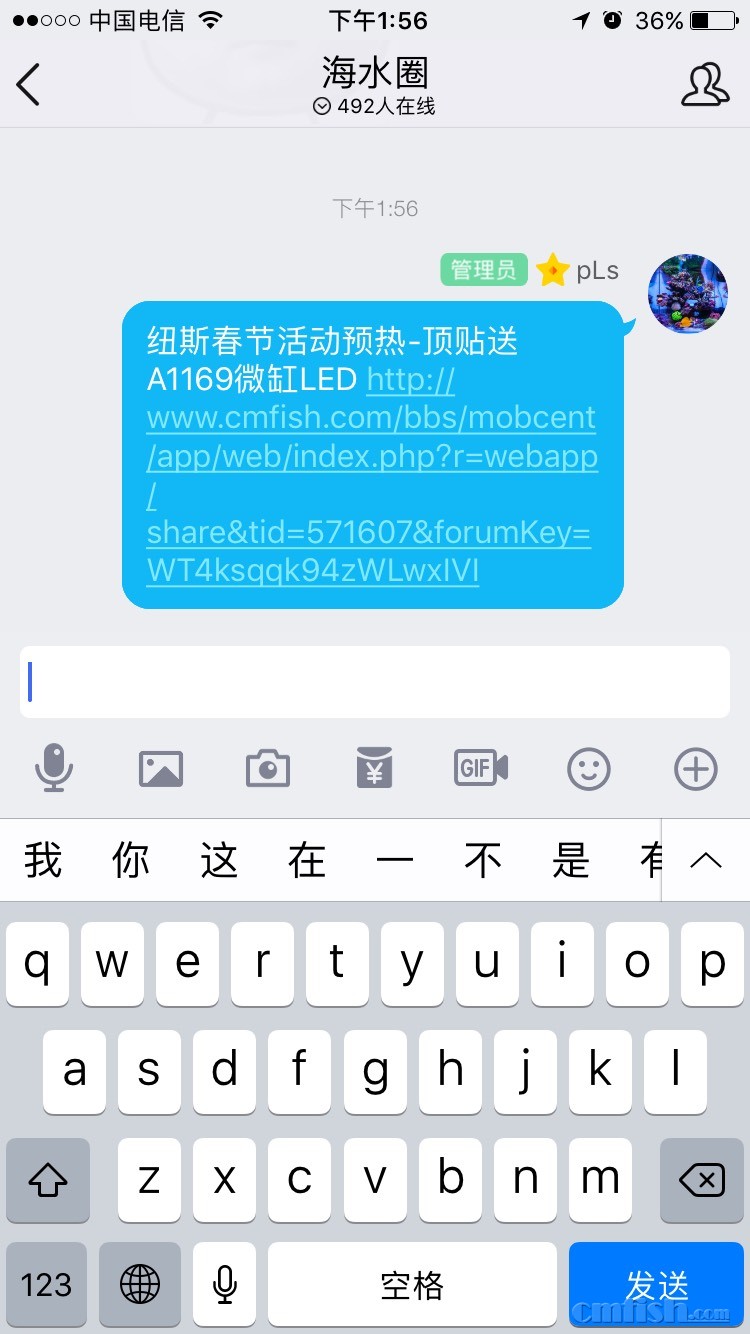Open the camera to take a photo
This screenshot has width=750, height=1334.
(x=268, y=769)
